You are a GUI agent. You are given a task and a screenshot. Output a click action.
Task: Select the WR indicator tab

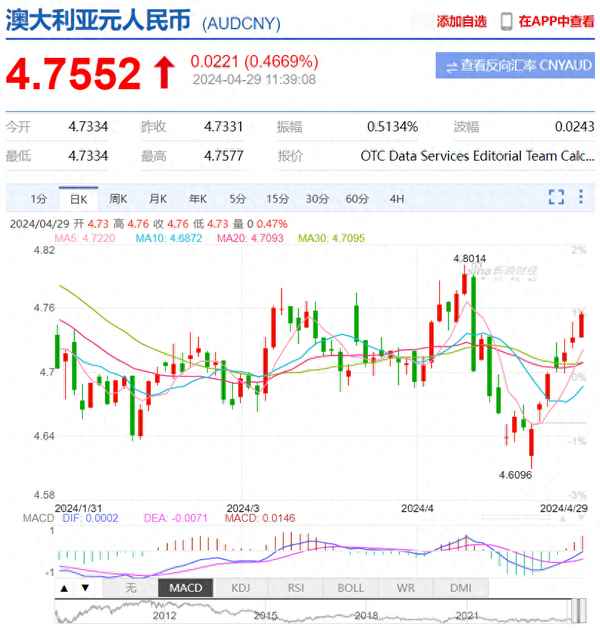(x=405, y=588)
